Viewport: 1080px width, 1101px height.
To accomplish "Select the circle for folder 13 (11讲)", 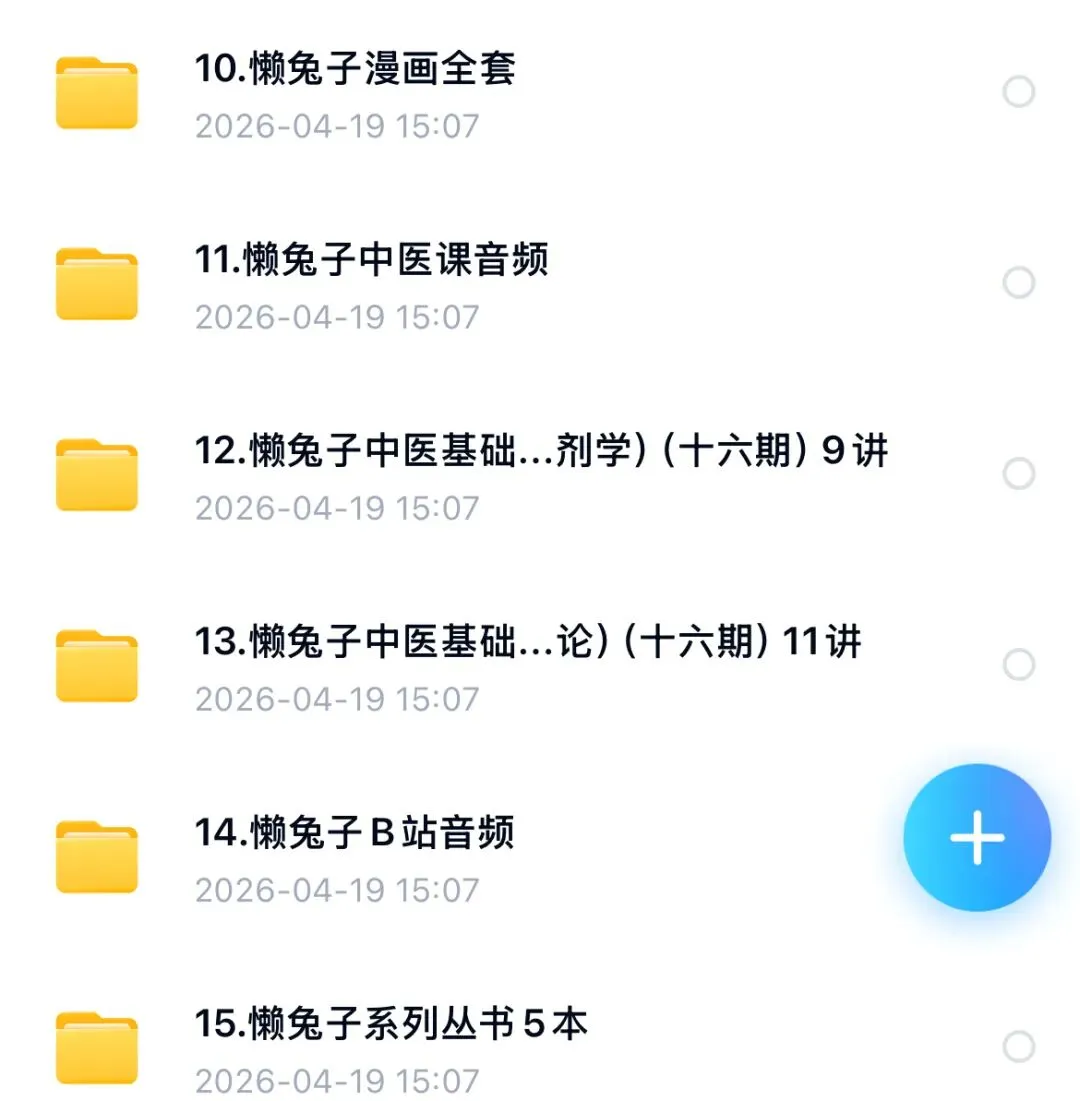I will pos(1018,665).
